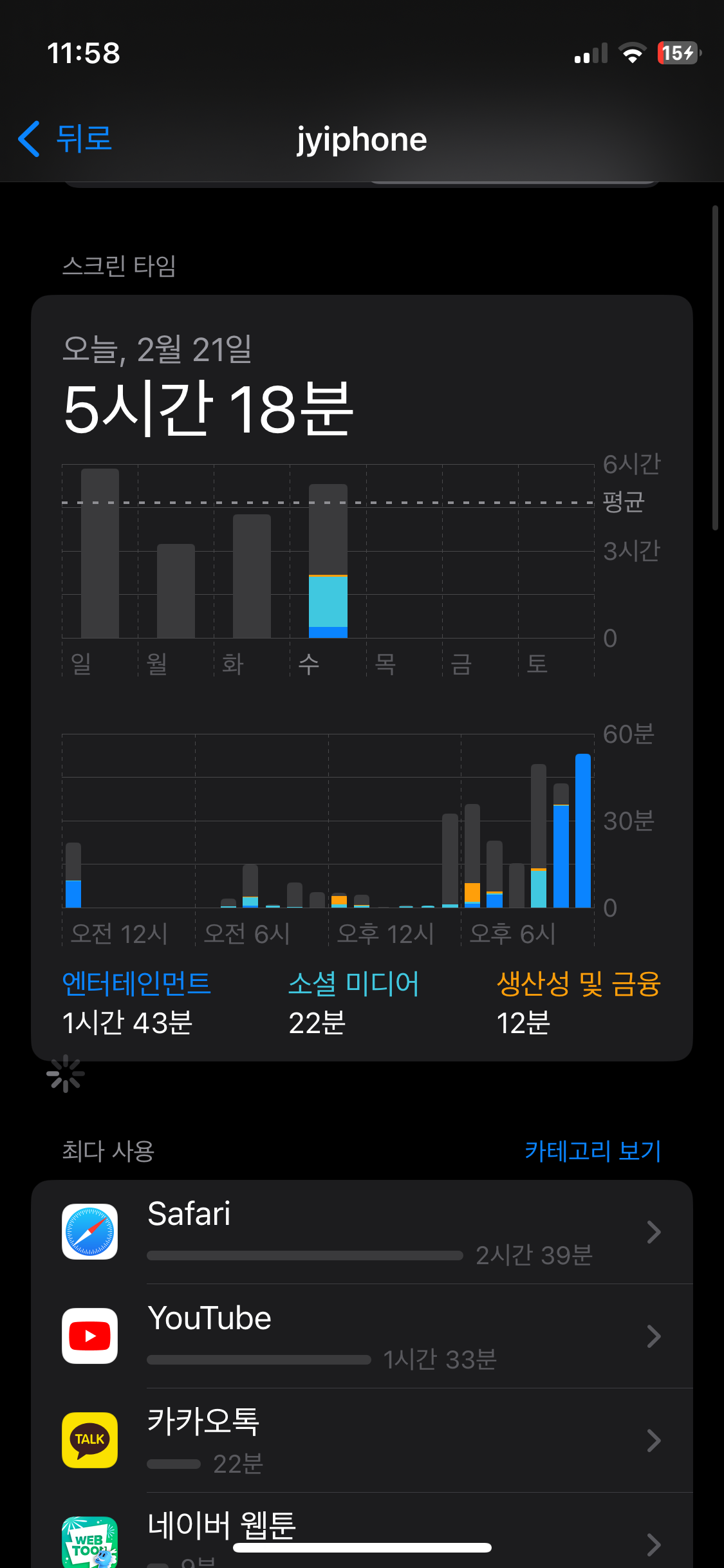The height and width of the screenshot is (1568, 724).
Task: Select the 월 bar in weekly chart
Action: 176,591
